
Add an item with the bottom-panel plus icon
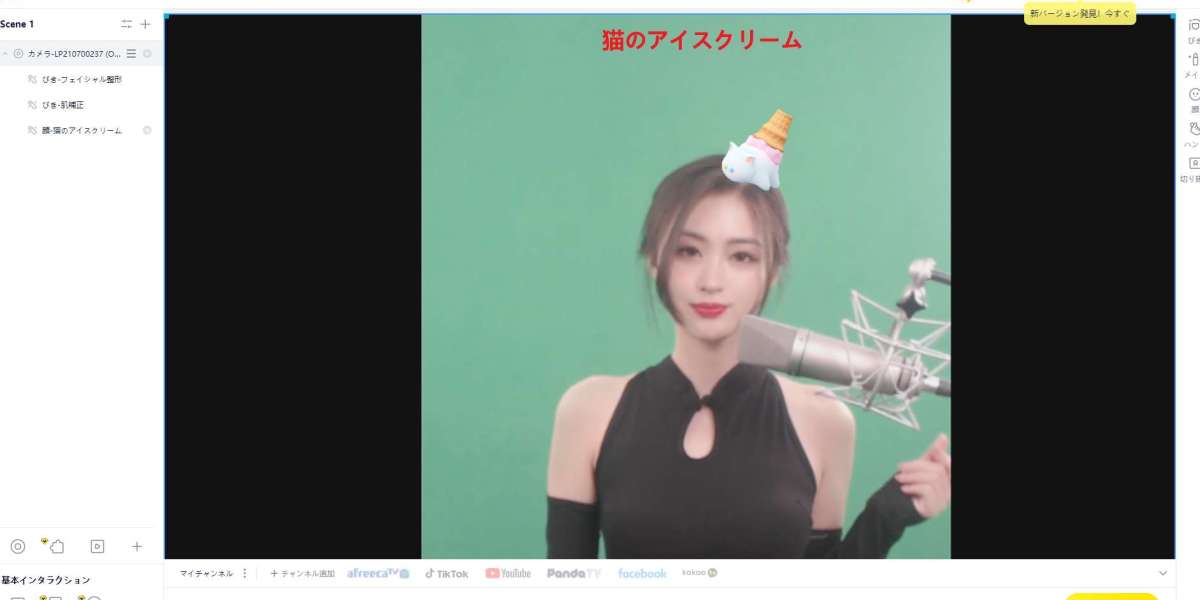137,546
